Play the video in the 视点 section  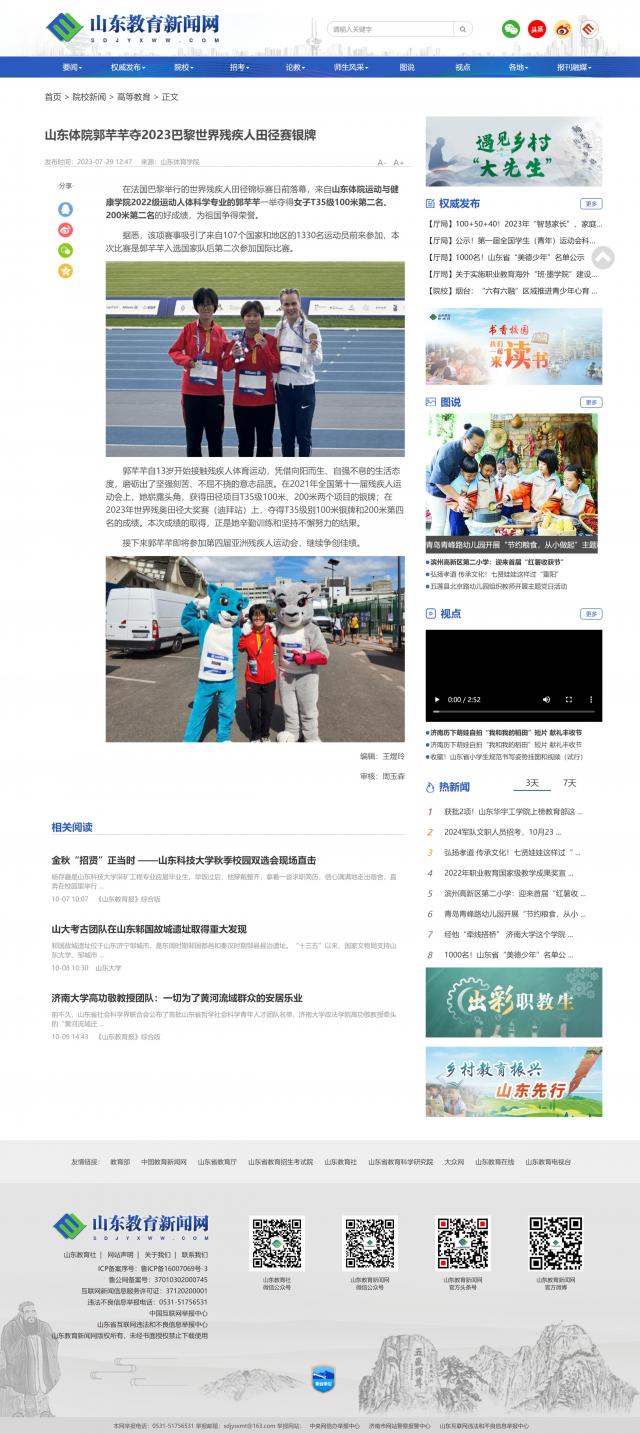[x=436, y=700]
